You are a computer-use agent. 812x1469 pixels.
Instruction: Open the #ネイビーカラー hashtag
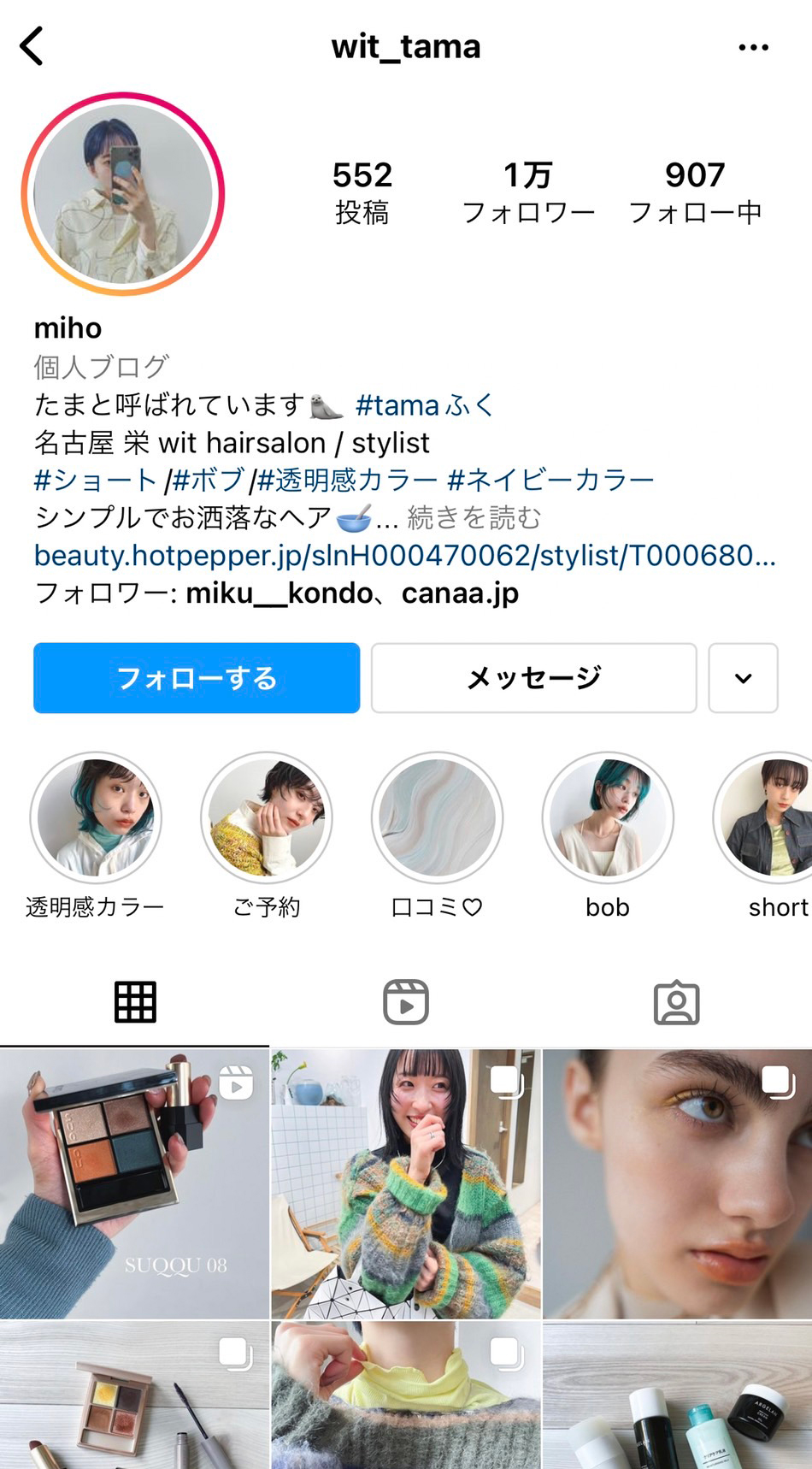pyautogui.click(x=550, y=480)
